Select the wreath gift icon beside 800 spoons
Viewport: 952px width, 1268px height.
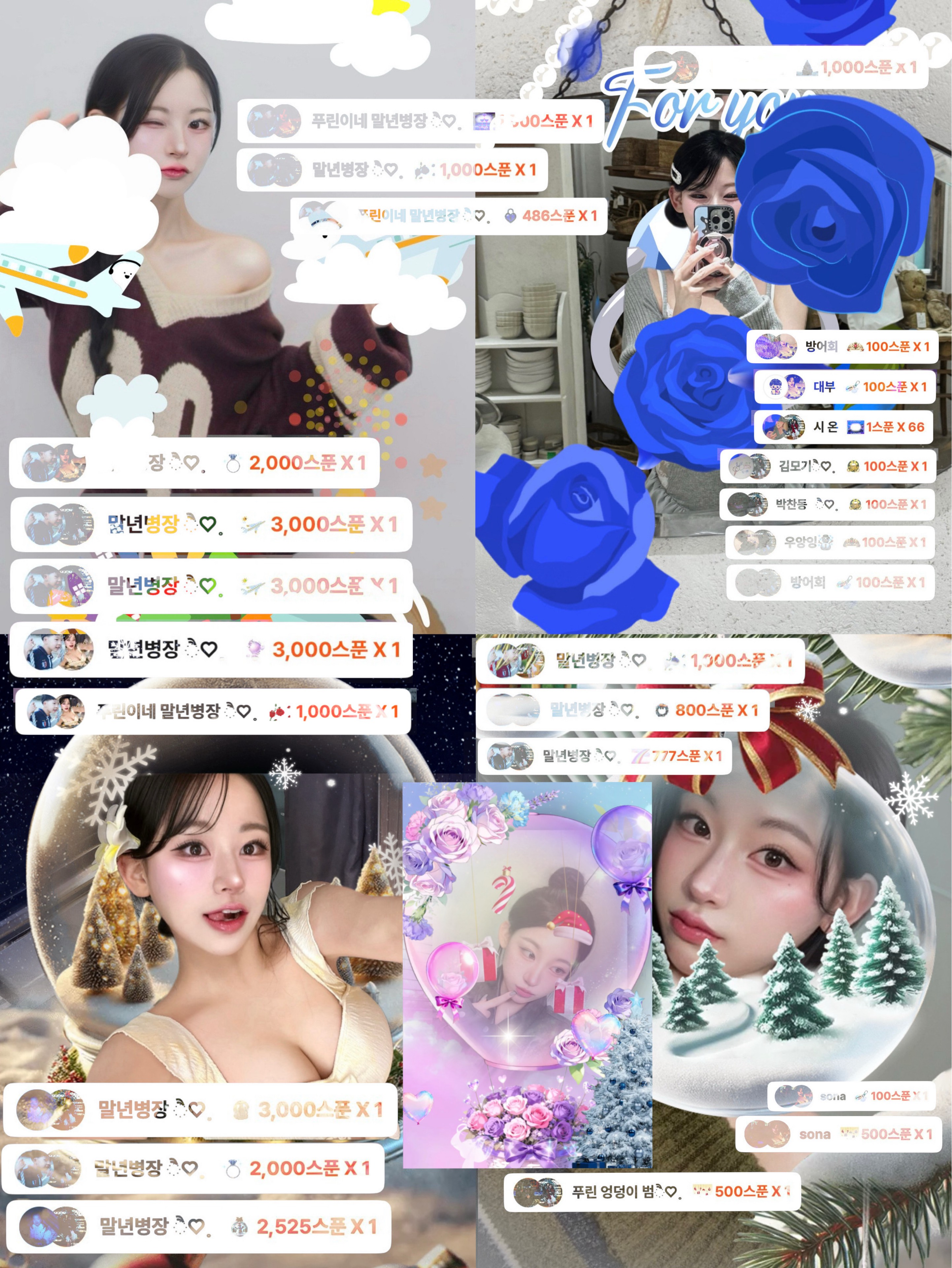coord(662,711)
